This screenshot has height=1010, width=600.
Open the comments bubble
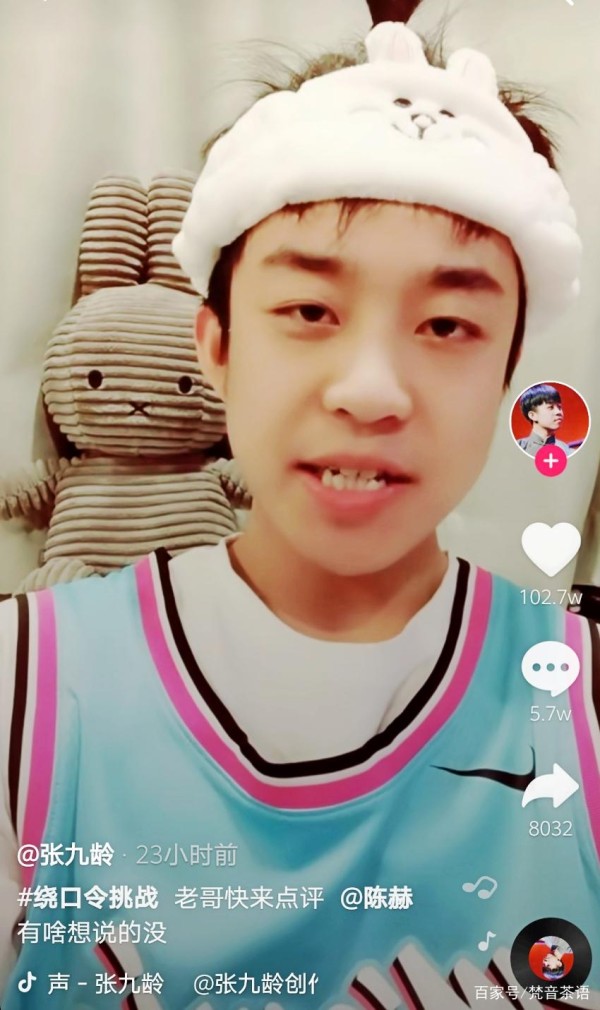[550, 669]
